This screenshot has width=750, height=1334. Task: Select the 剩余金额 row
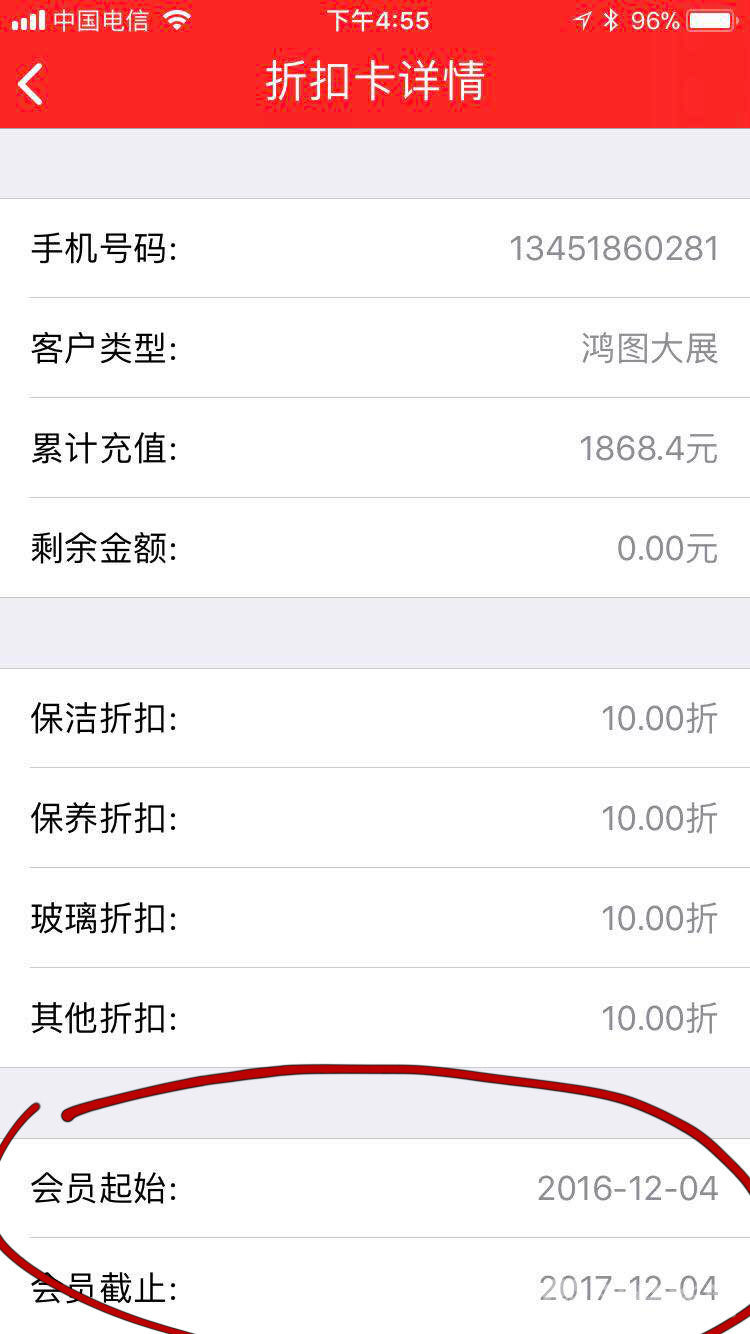point(375,548)
